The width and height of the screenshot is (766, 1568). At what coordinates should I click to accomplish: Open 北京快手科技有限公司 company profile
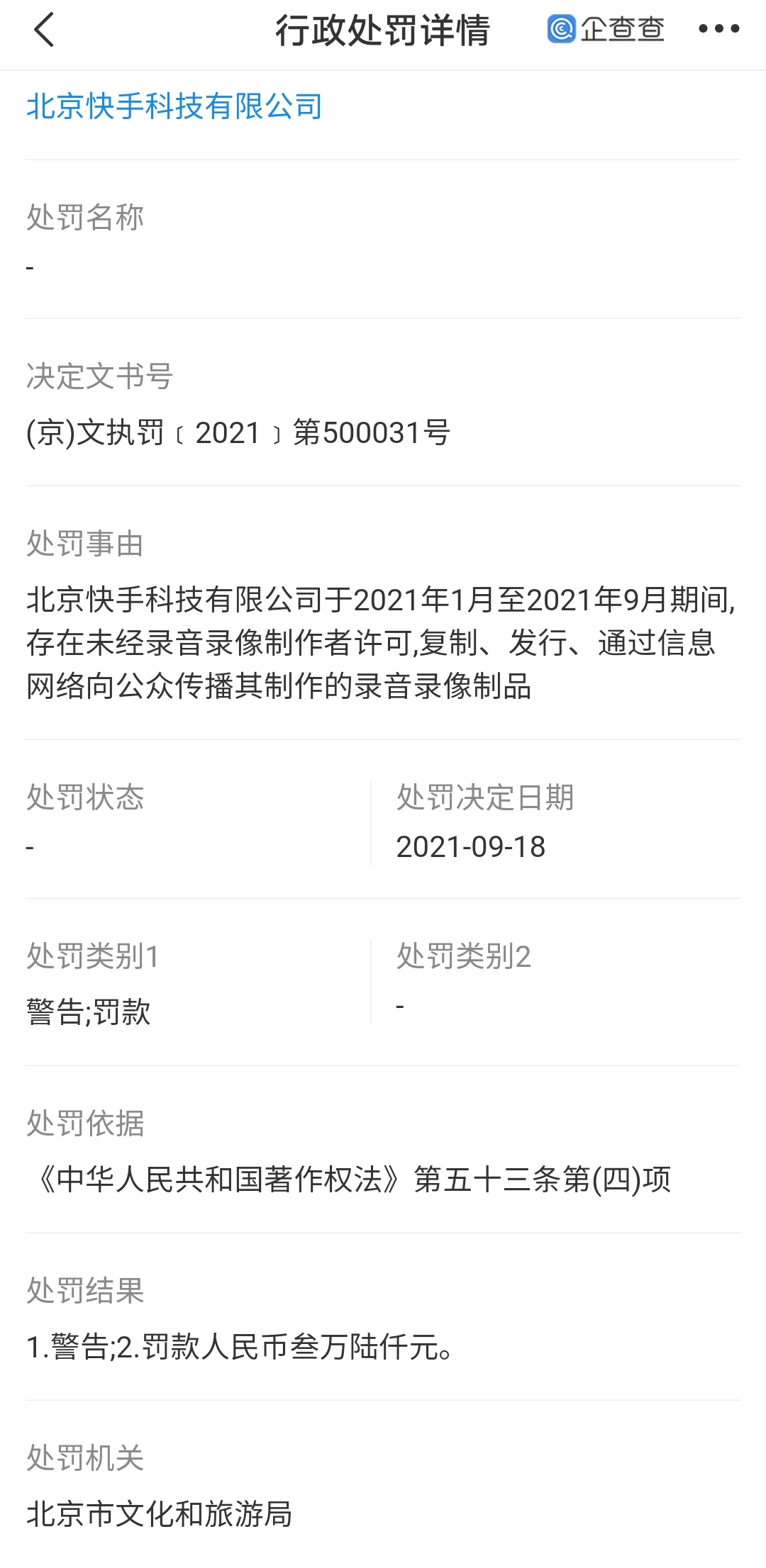pos(174,106)
